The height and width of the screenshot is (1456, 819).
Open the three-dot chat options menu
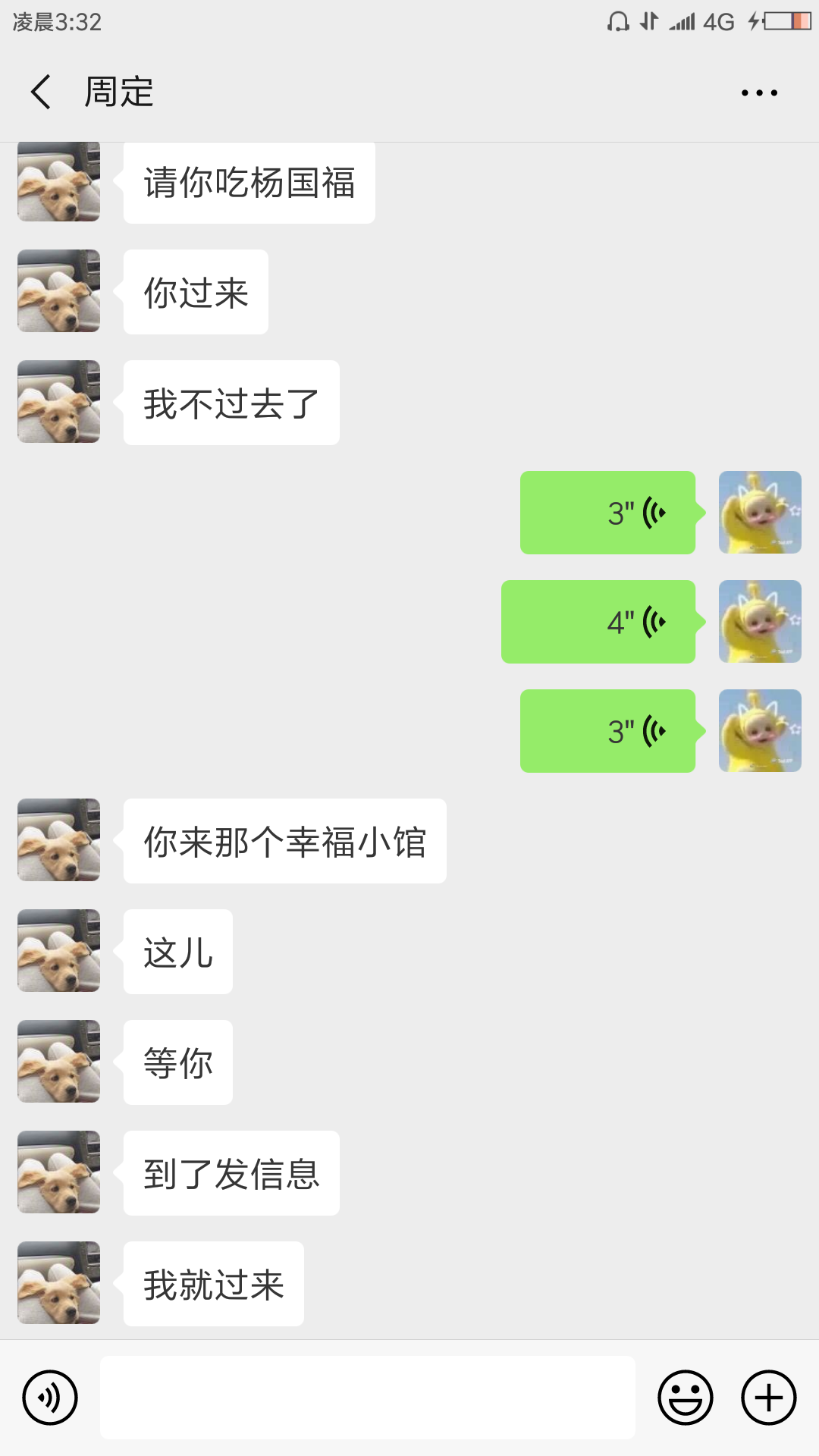tap(759, 93)
